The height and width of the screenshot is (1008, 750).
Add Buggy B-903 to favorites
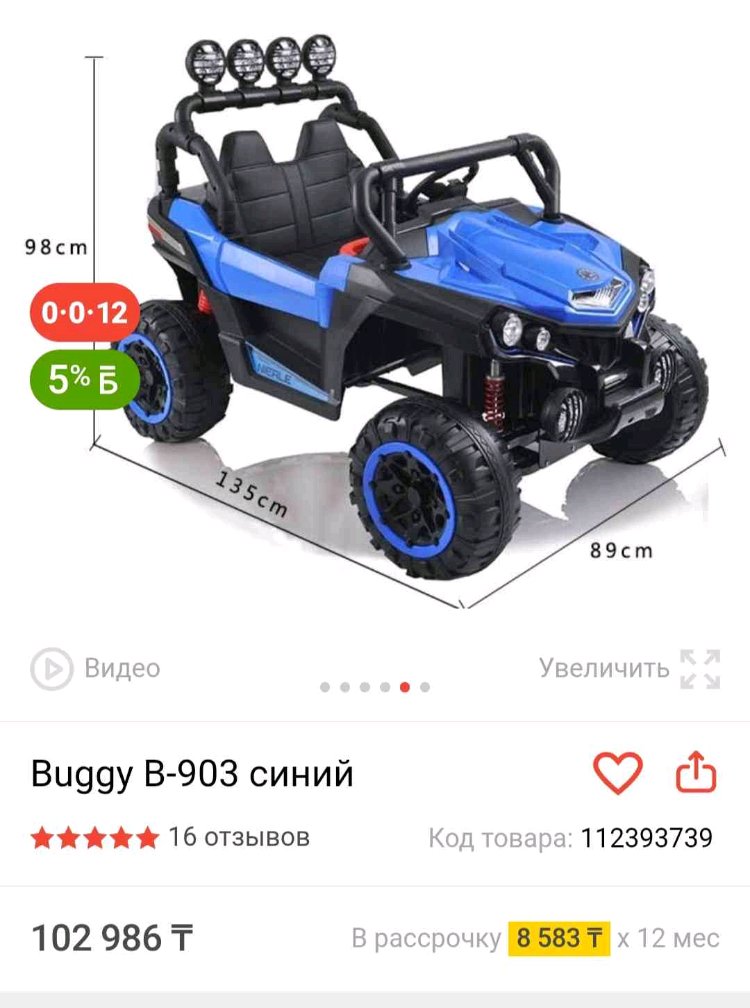pyautogui.click(x=617, y=773)
